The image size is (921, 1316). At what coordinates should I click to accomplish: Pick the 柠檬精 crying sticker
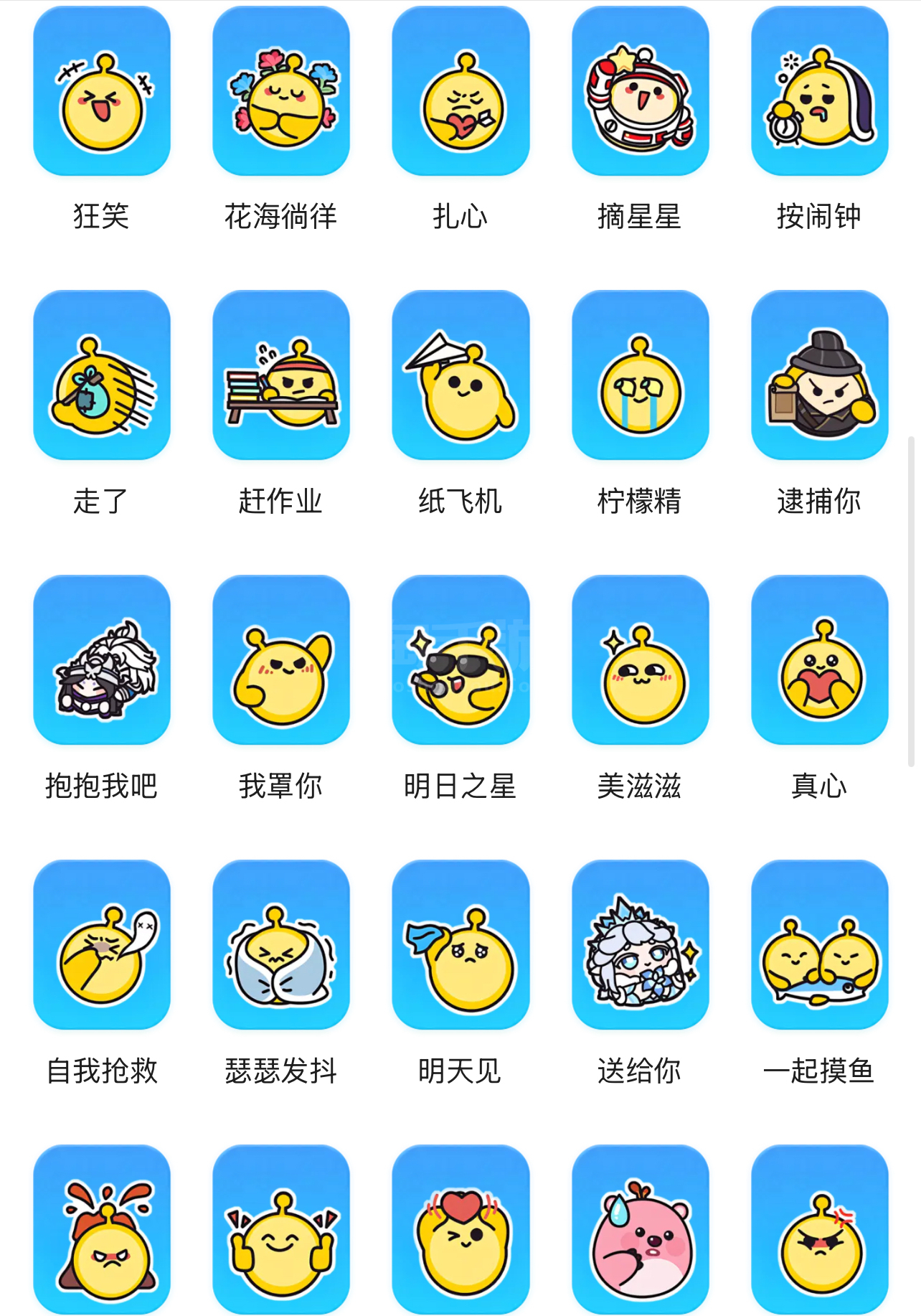click(x=640, y=375)
